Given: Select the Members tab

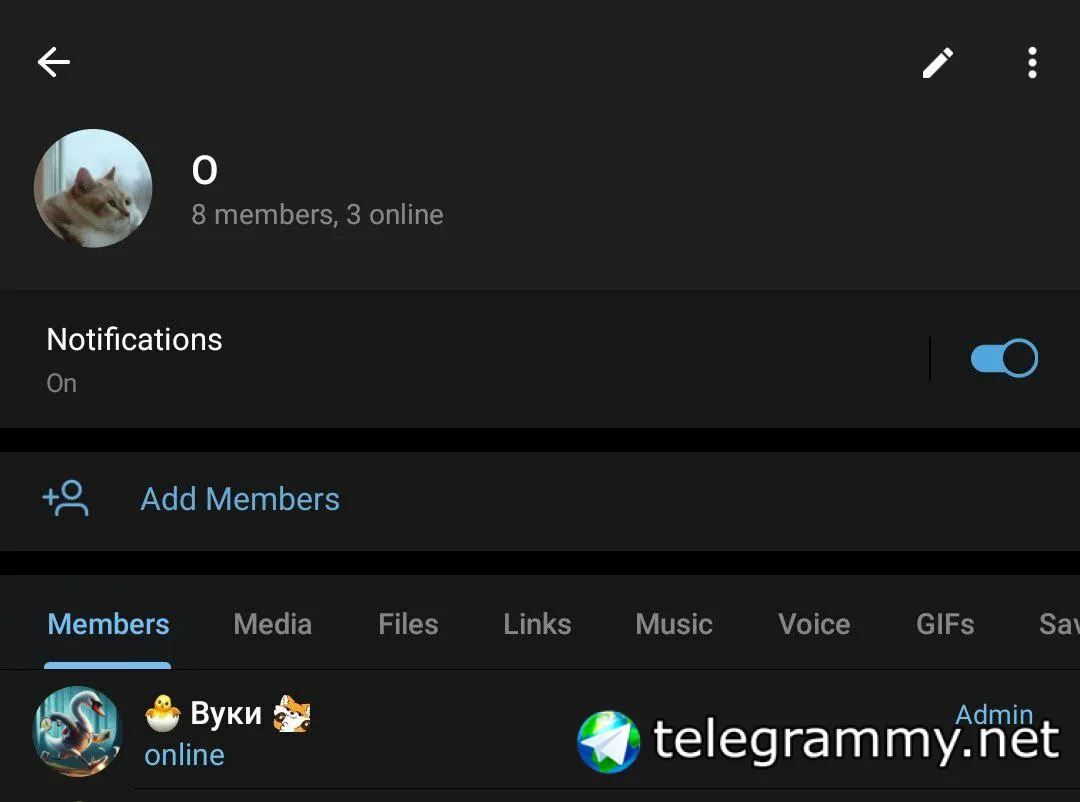Looking at the screenshot, I should (108, 624).
